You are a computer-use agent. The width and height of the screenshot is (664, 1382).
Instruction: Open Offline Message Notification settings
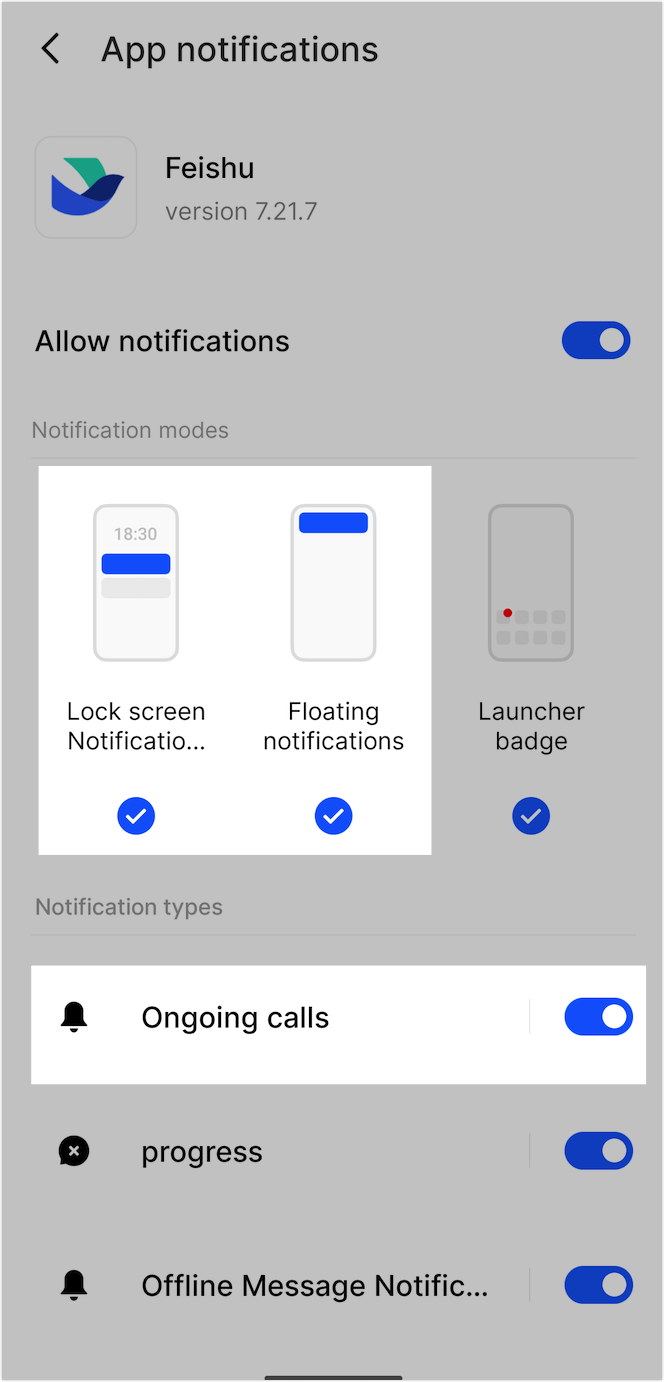pos(280,1285)
